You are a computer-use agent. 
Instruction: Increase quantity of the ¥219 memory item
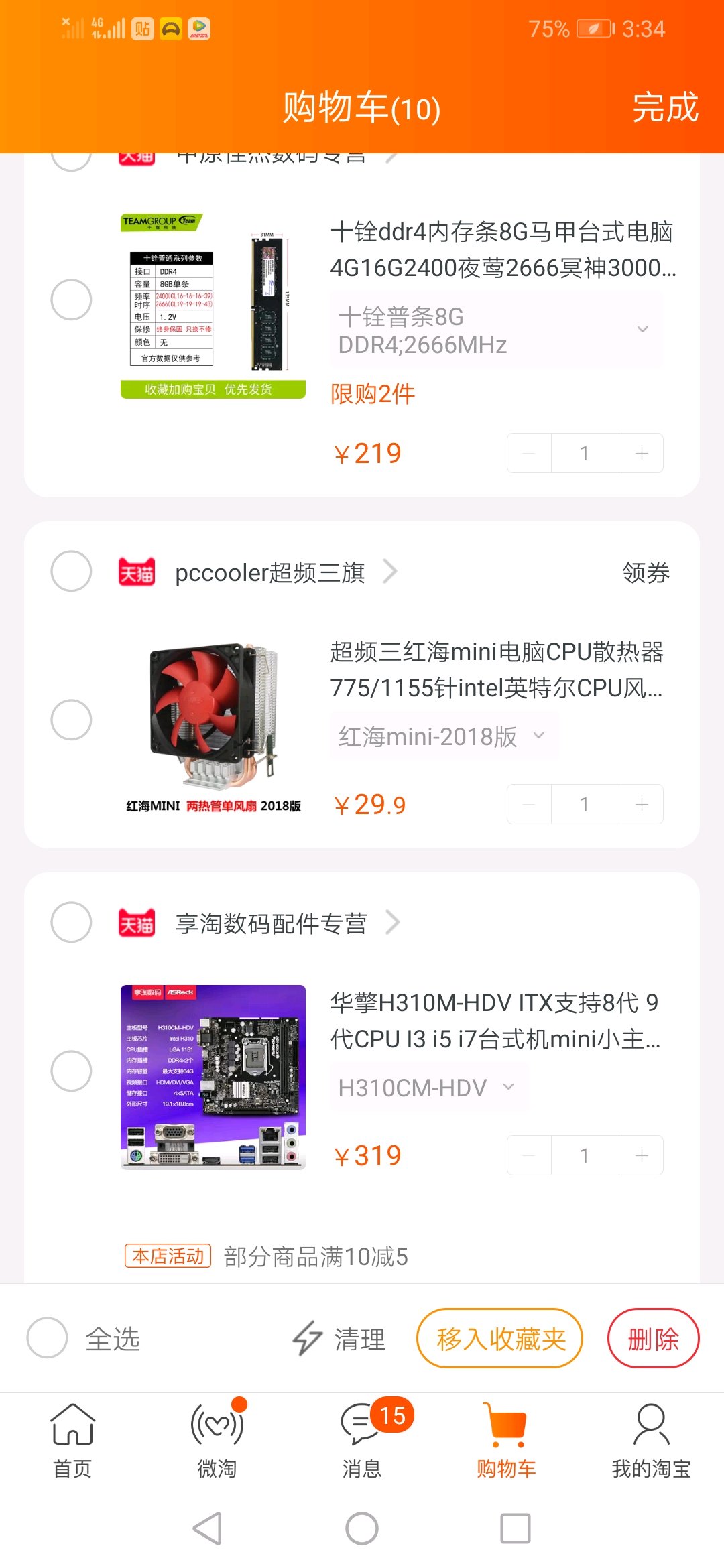coord(642,454)
